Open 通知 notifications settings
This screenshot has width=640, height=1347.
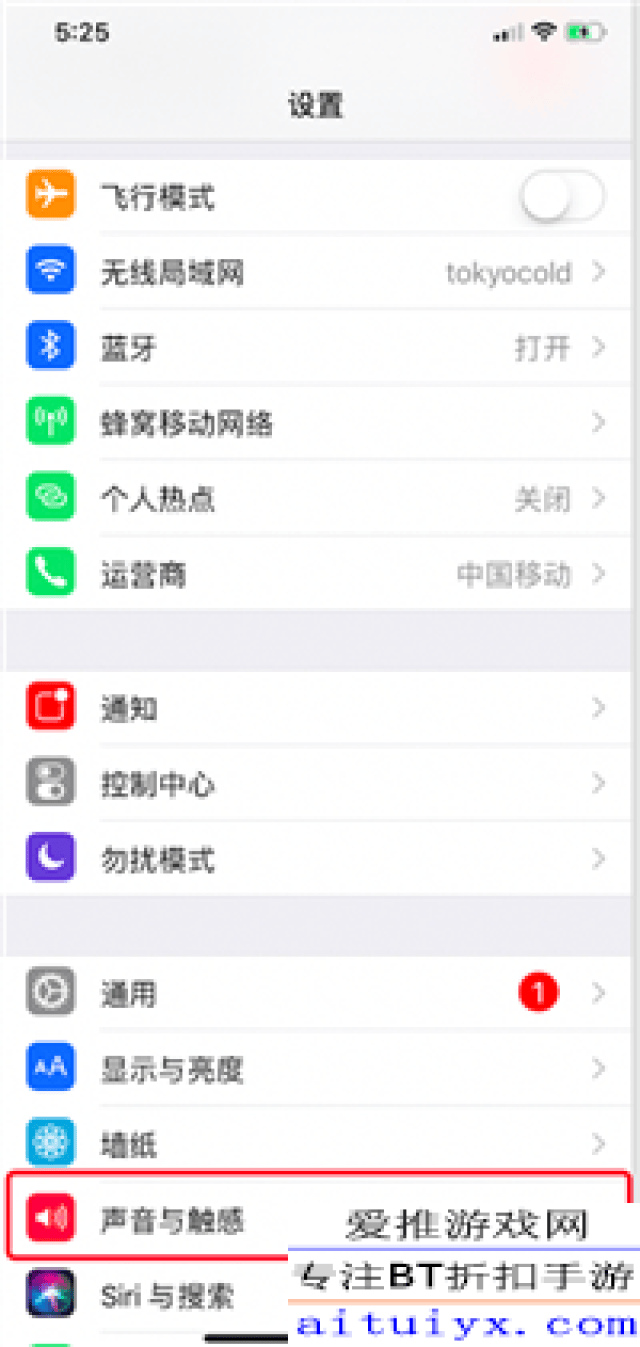coord(320,708)
